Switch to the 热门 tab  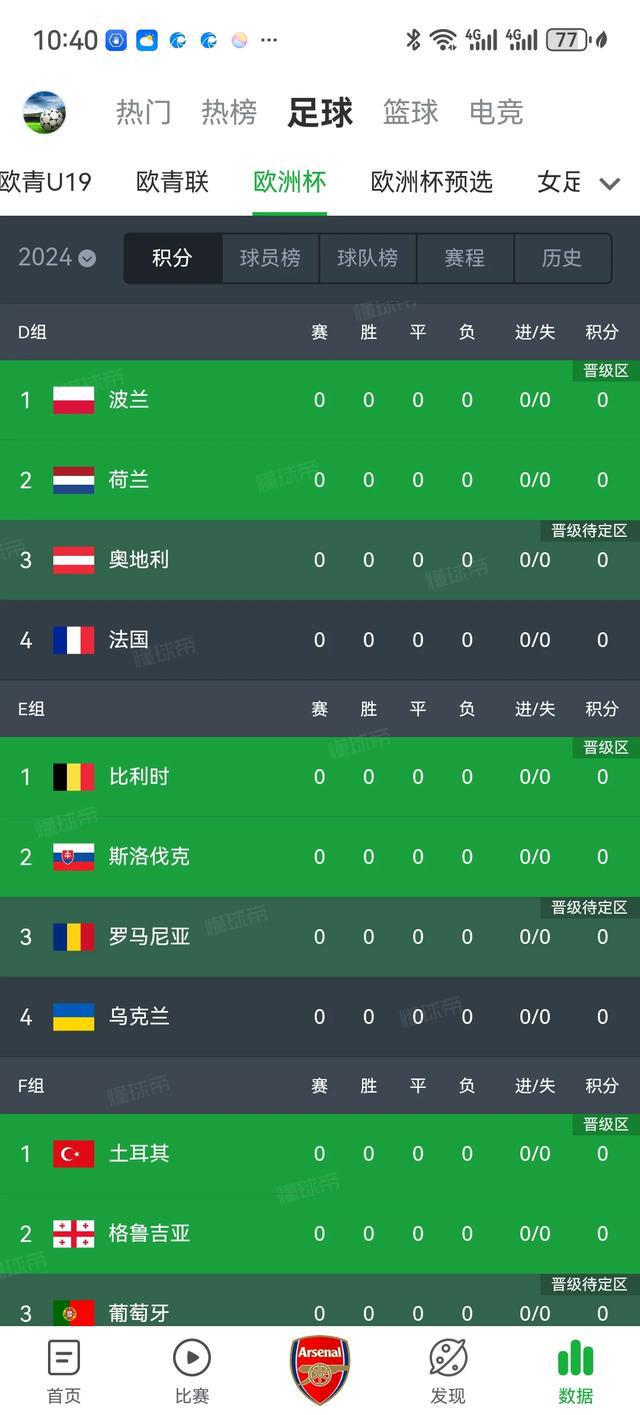coord(143,112)
